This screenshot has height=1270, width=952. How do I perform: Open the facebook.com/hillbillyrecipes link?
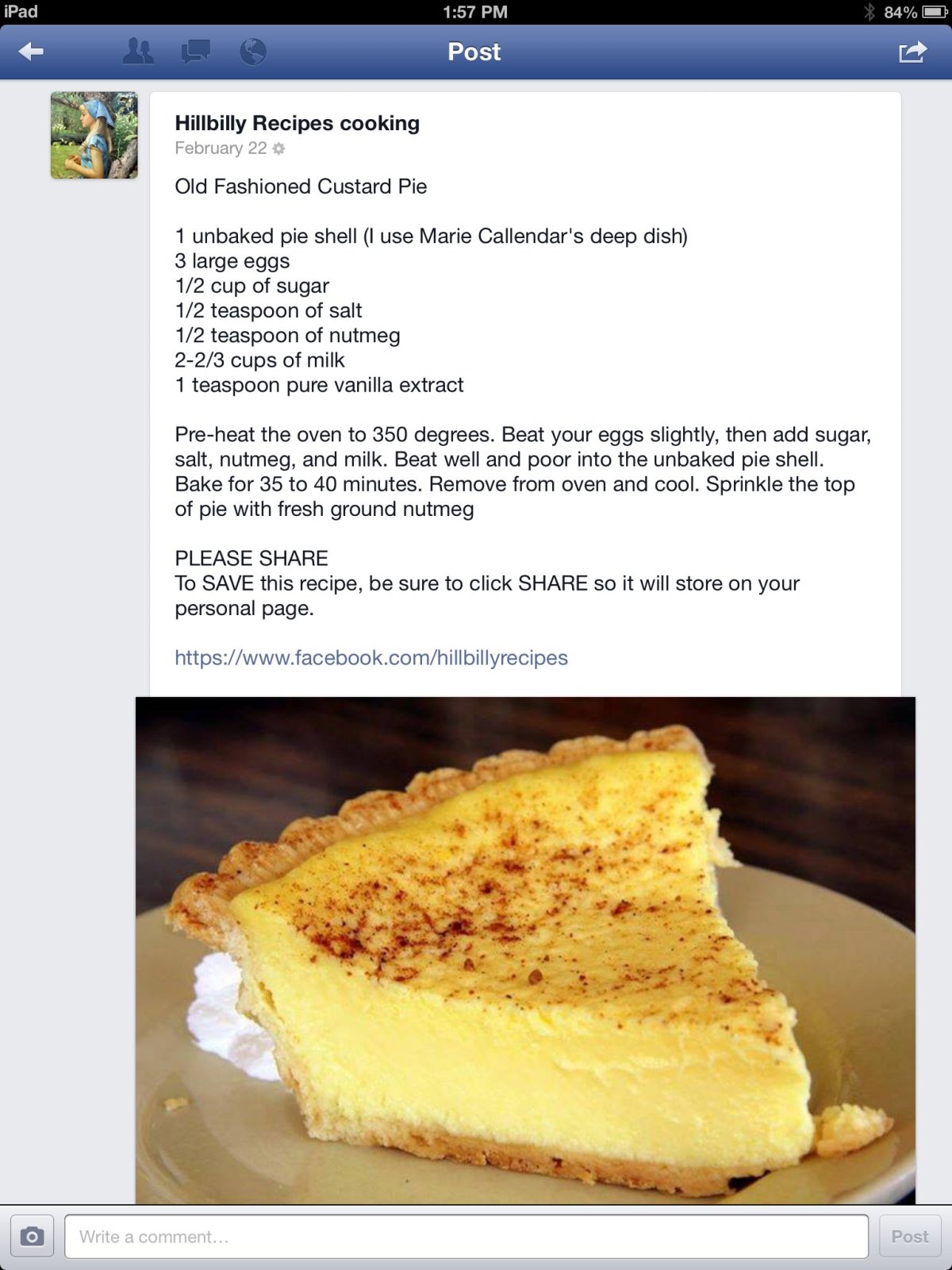pyautogui.click(x=371, y=658)
